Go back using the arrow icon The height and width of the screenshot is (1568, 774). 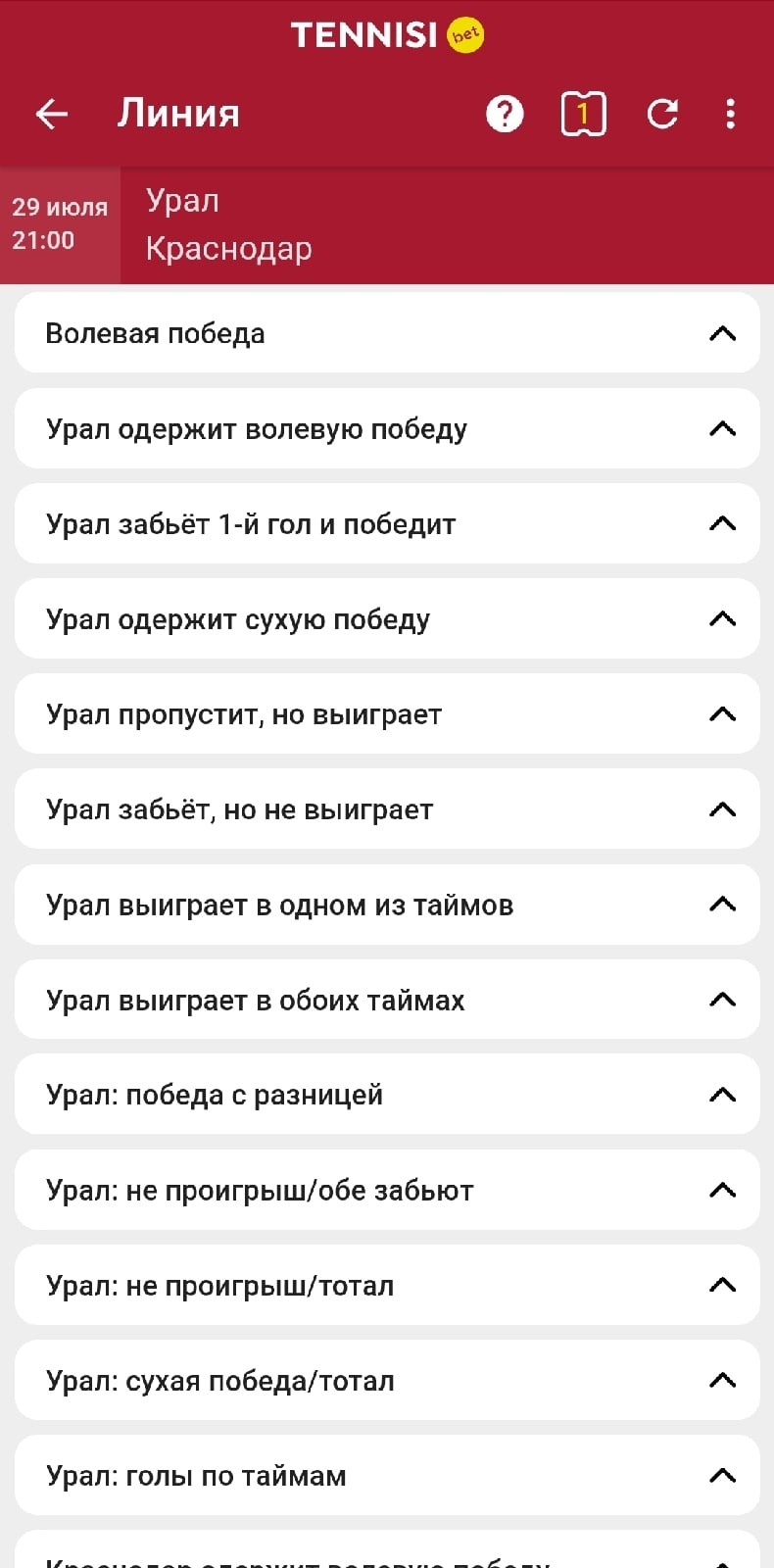[x=52, y=114]
